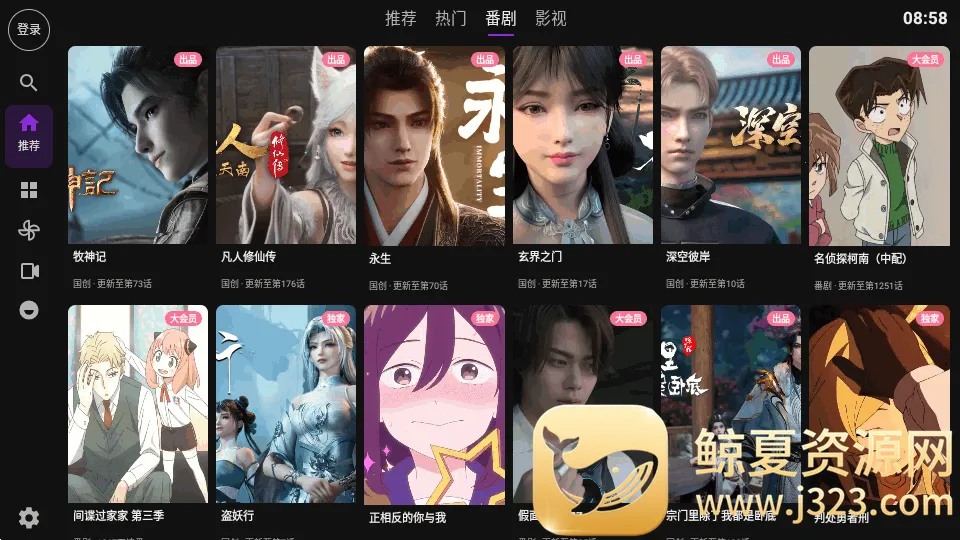Tap the 登录 login button

(29, 30)
